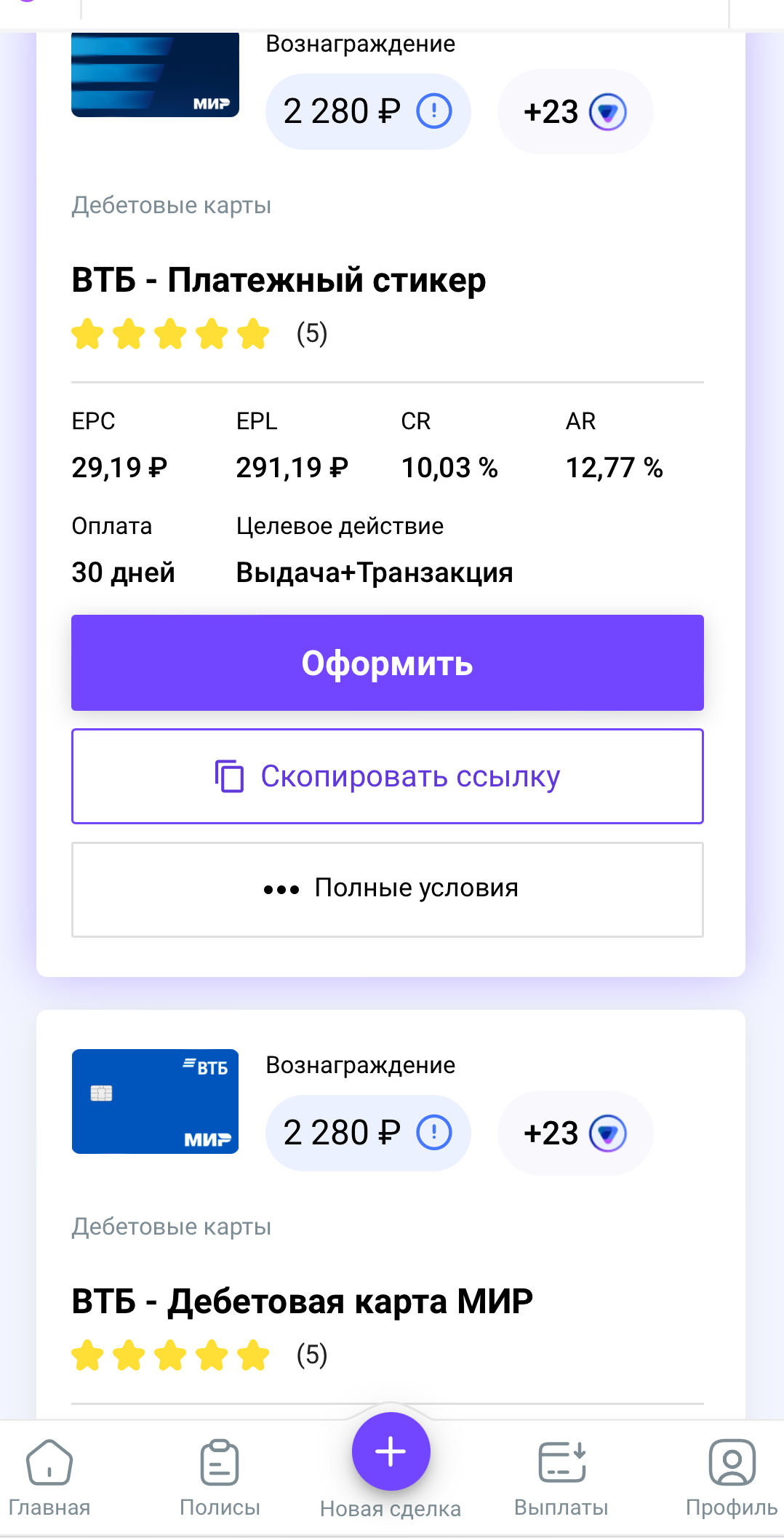This screenshot has height=1538, width=784.
Task: Switch to the Профиль tab
Action: (732, 1478)
